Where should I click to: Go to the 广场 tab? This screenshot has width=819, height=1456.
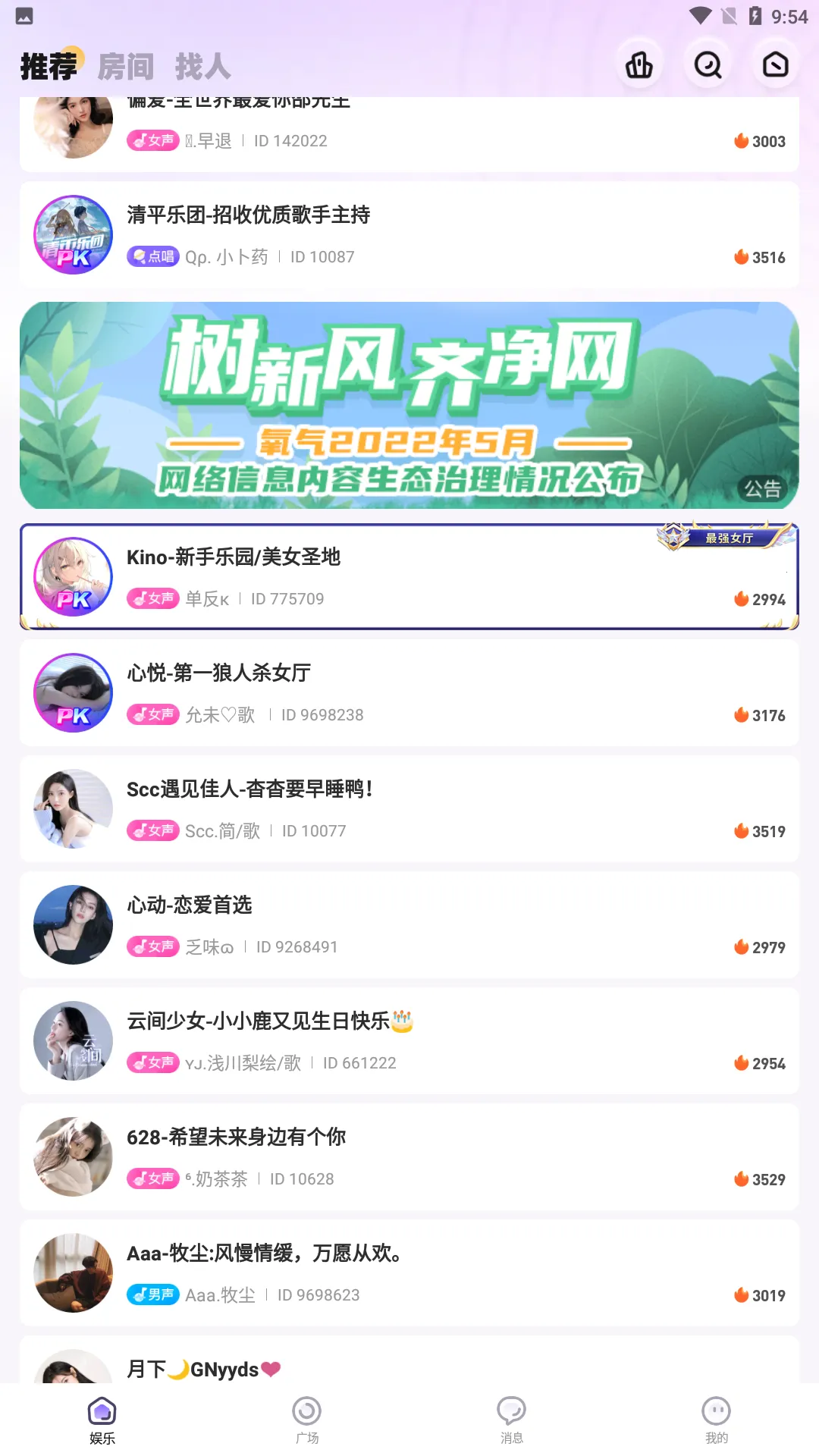click(307, 1420)
